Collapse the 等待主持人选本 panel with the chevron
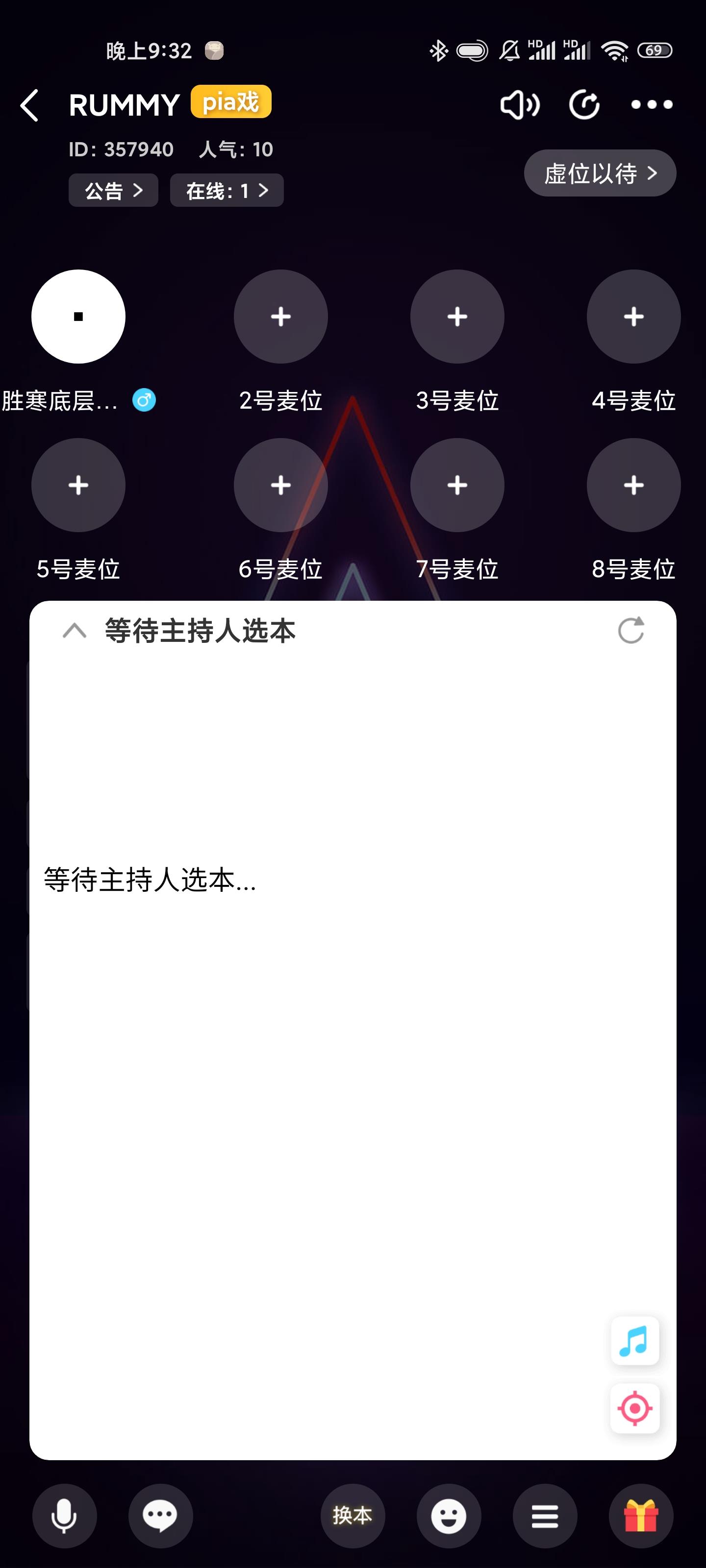This screenshot has height=1568, width=706. pos(74,631)
